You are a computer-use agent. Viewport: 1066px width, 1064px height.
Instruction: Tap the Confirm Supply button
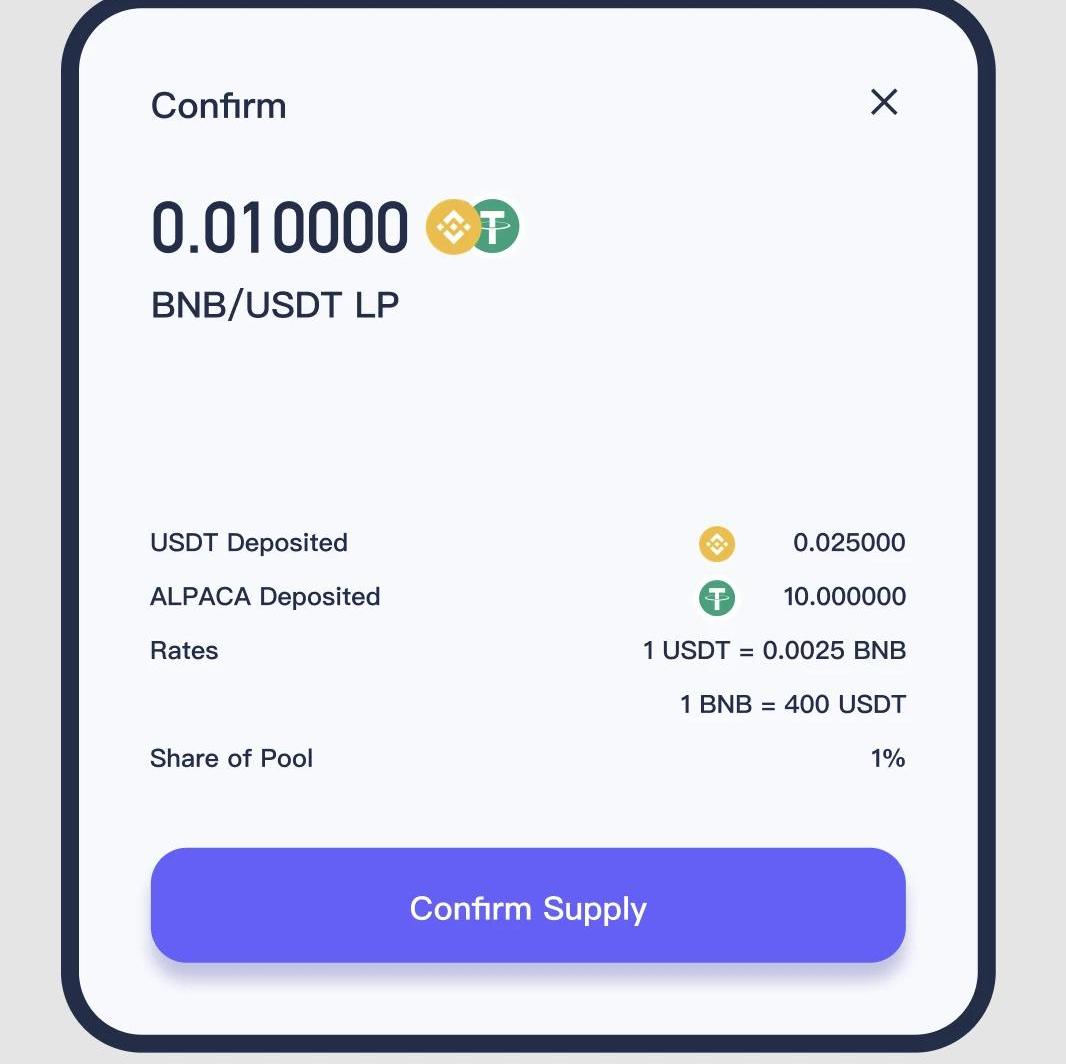coord(528,906)
